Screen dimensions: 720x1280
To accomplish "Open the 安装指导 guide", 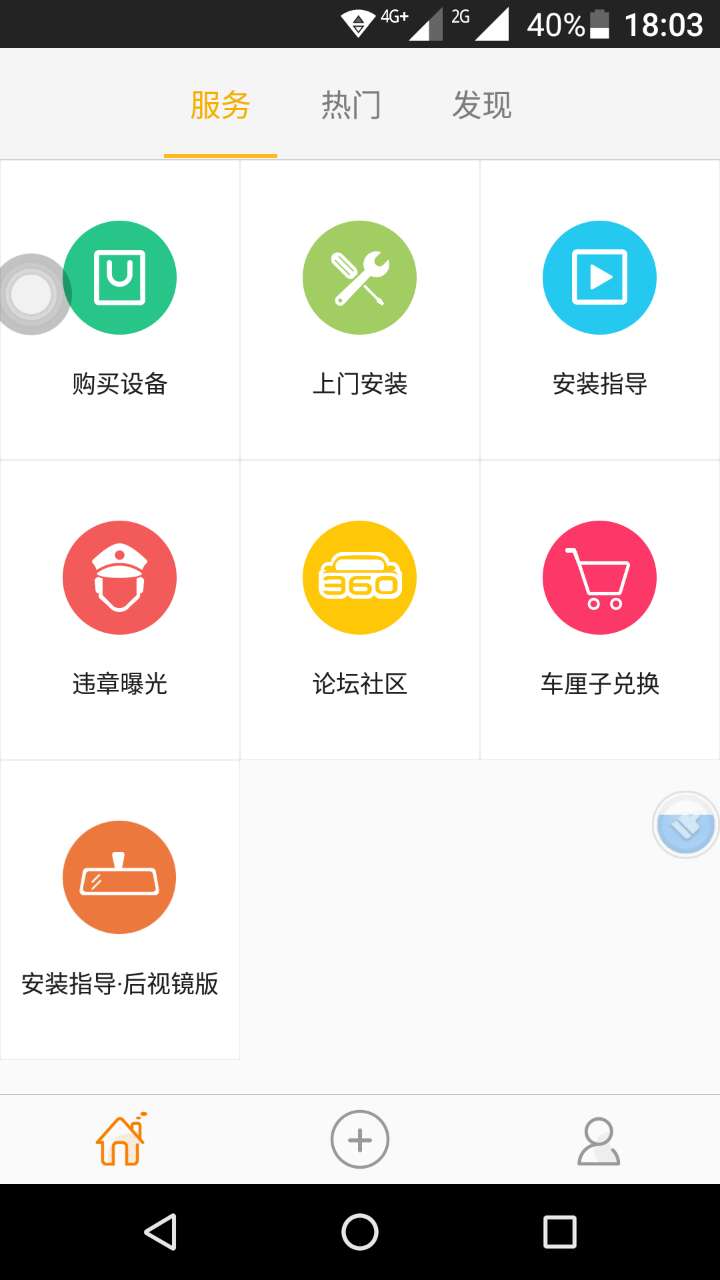I will pyautogui.click(x=600, y=310).
